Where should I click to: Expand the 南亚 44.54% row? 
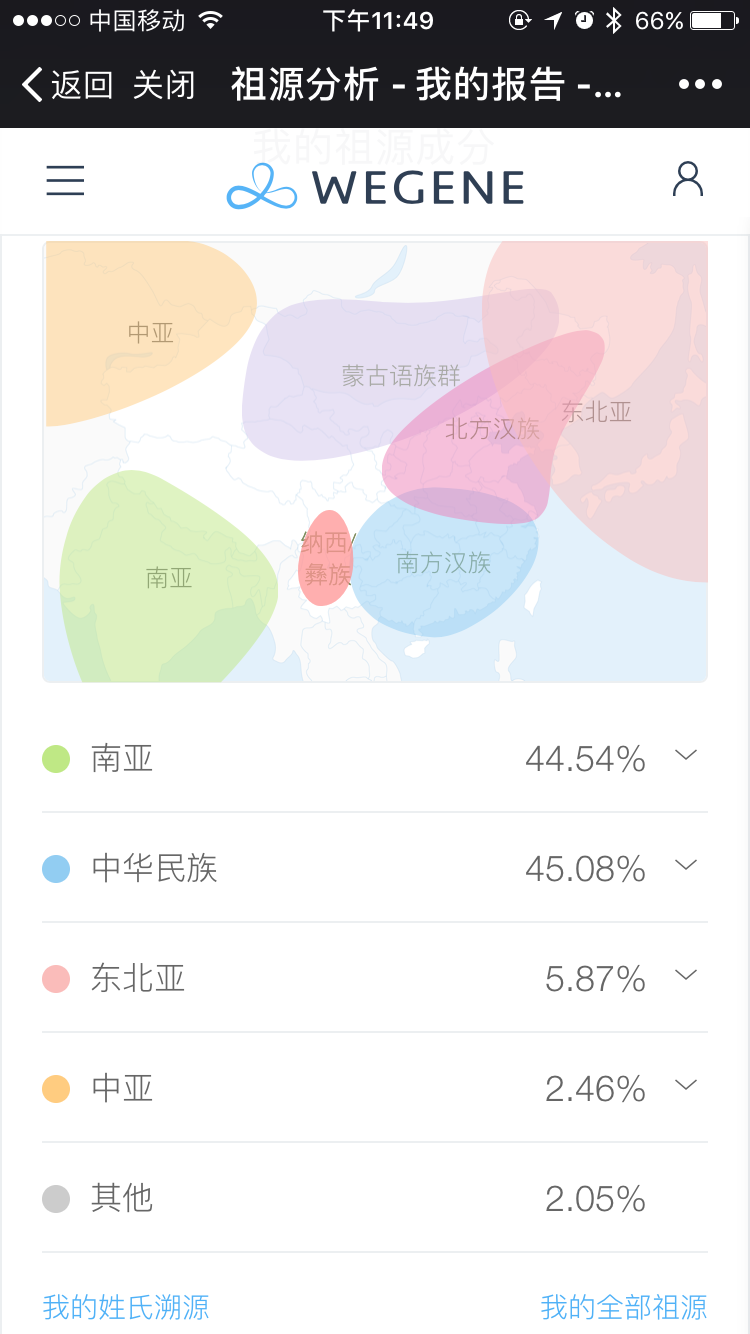(375, 758)
